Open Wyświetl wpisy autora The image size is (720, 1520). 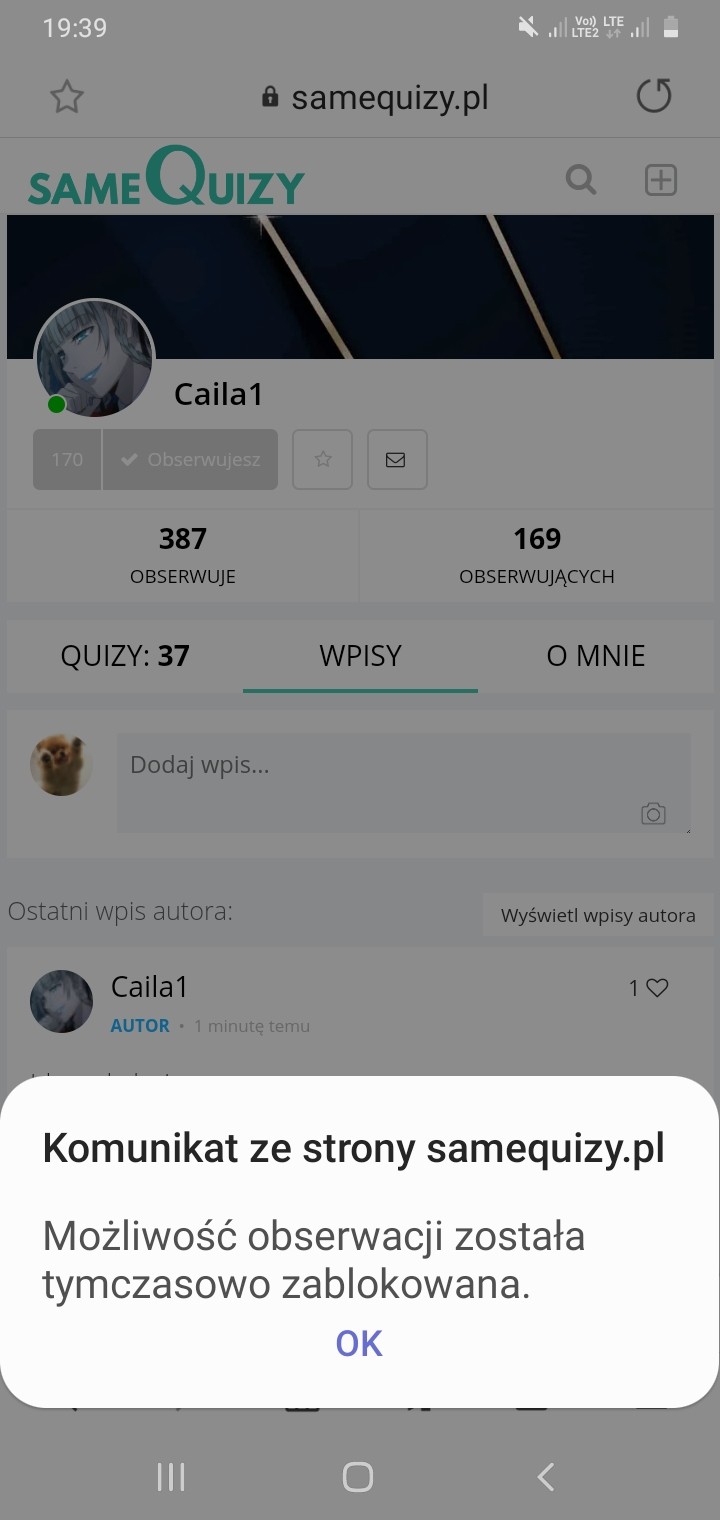[598, 915]
